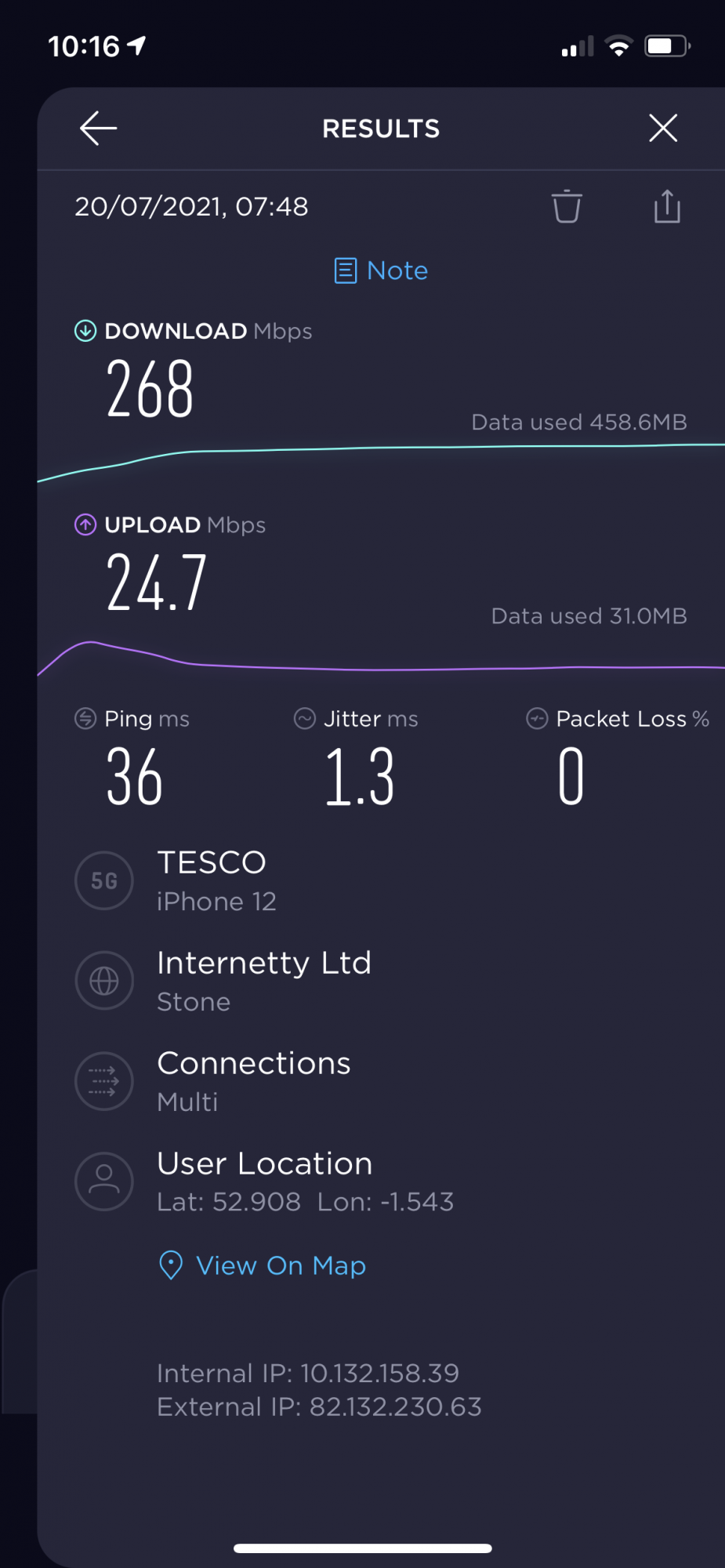Go back using the arrow icon
The height and width of the screenshot is (1568, 725).
point(99,129)
